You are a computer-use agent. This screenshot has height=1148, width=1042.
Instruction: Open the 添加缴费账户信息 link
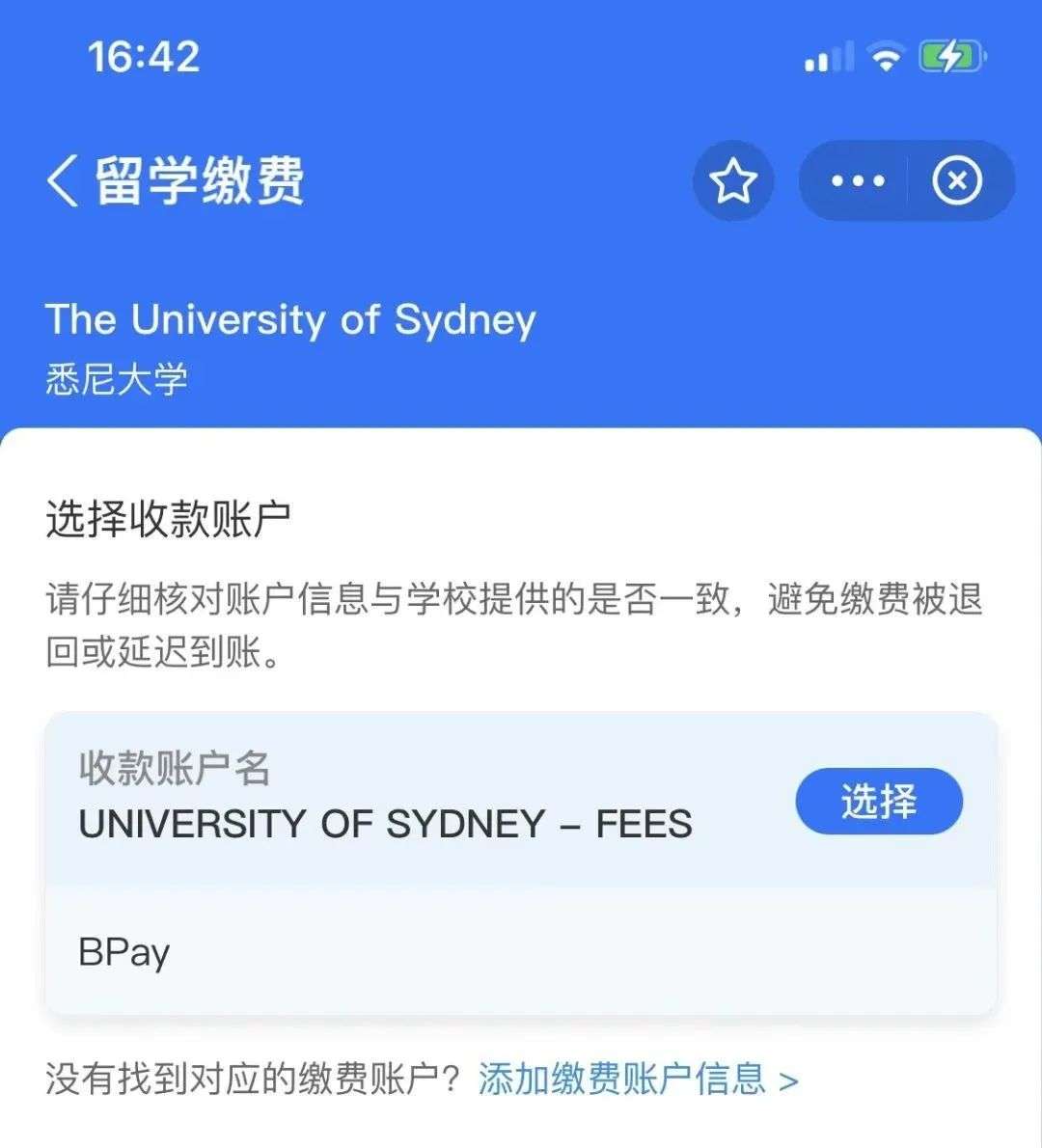638,1080
